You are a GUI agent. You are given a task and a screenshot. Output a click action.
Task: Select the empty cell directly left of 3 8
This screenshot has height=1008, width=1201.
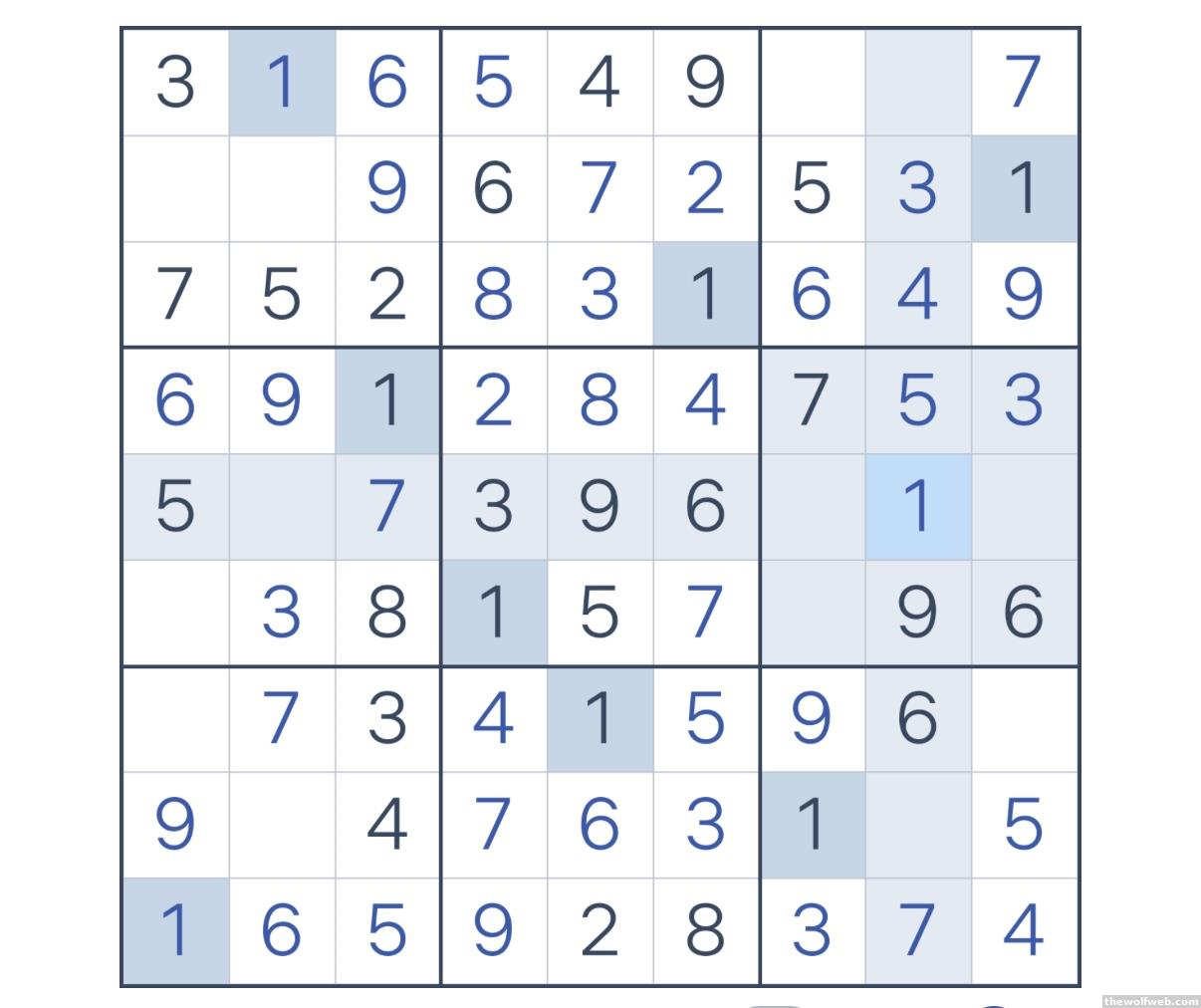click(x=175, y=612)
